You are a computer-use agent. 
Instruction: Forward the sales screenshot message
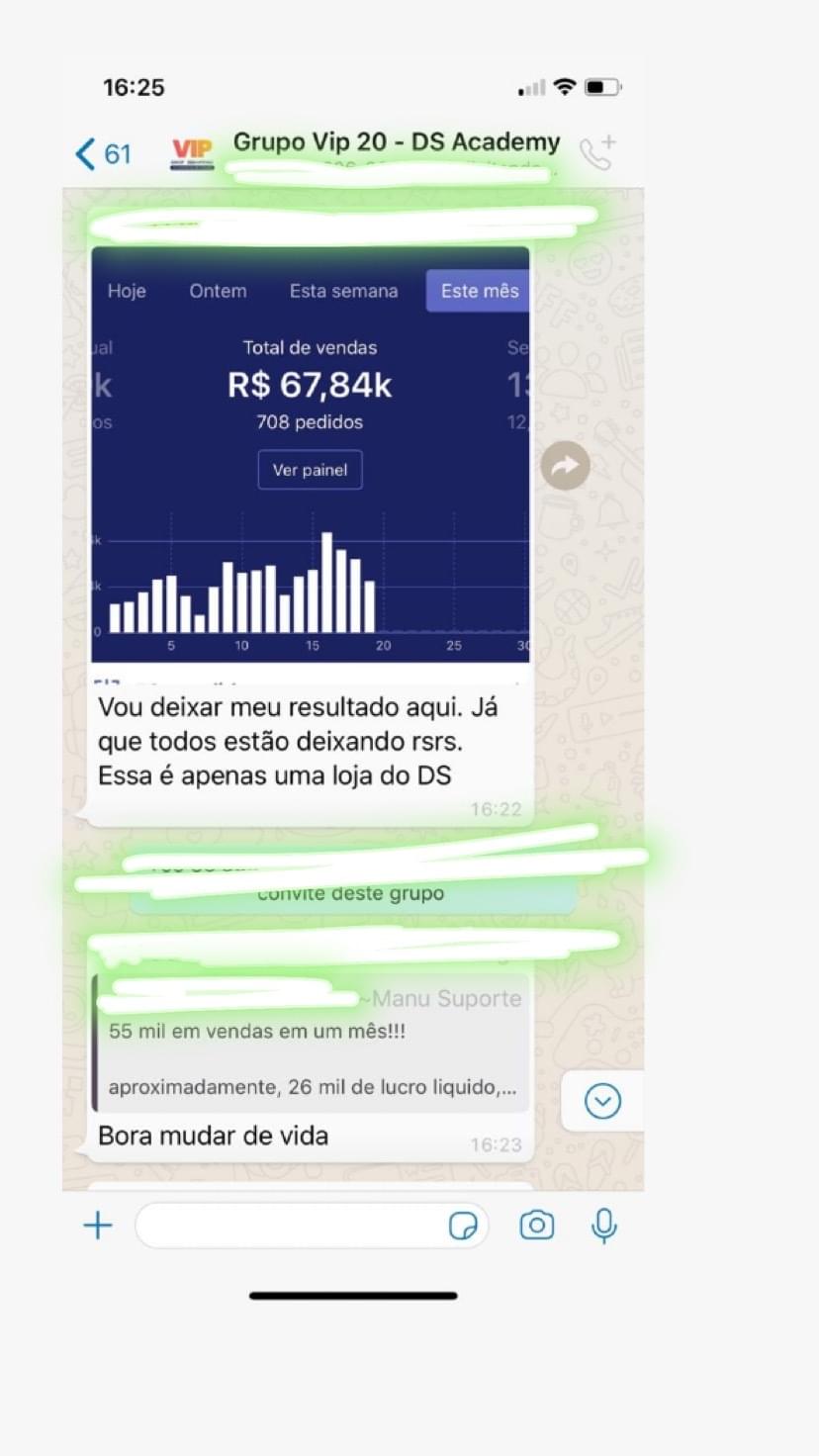(x=565, y=465)
